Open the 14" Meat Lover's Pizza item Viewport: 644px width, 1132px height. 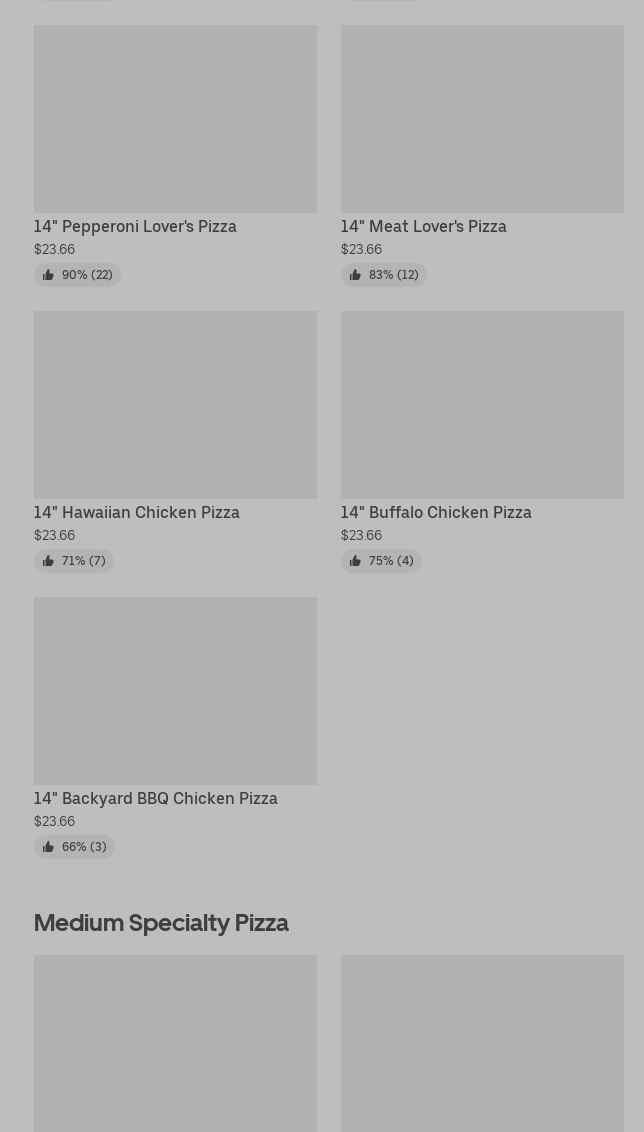[x=482, y=155]
